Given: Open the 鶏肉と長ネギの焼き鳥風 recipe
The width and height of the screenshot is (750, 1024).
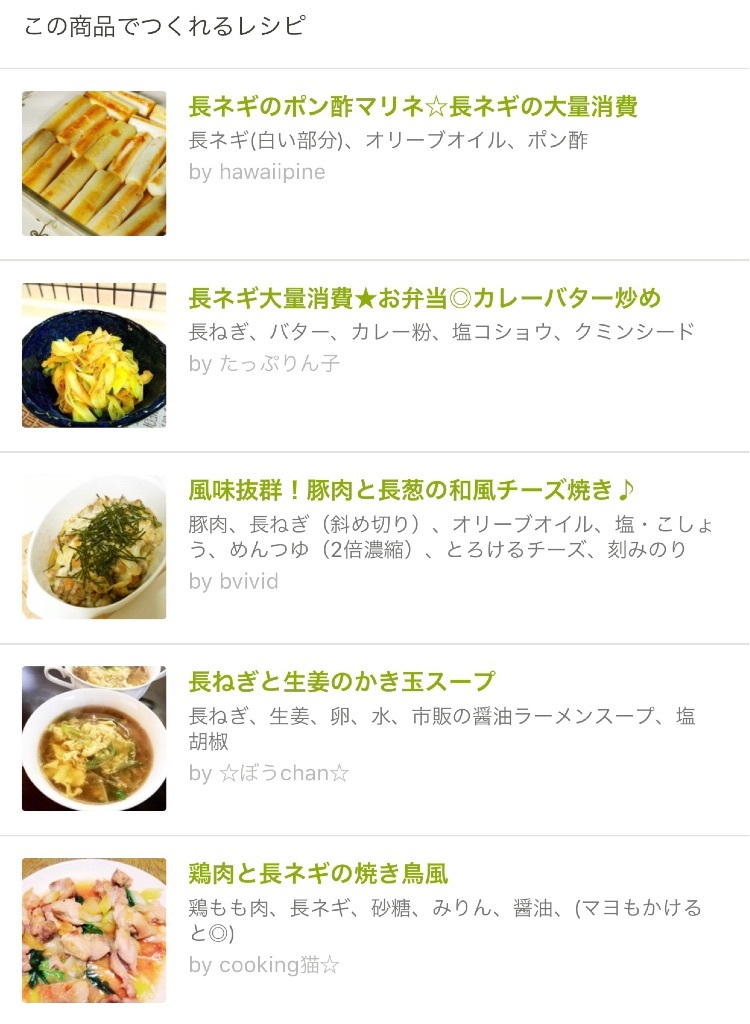Looking at the screenshot, I should pyautogui.click(x=318, y=875).
